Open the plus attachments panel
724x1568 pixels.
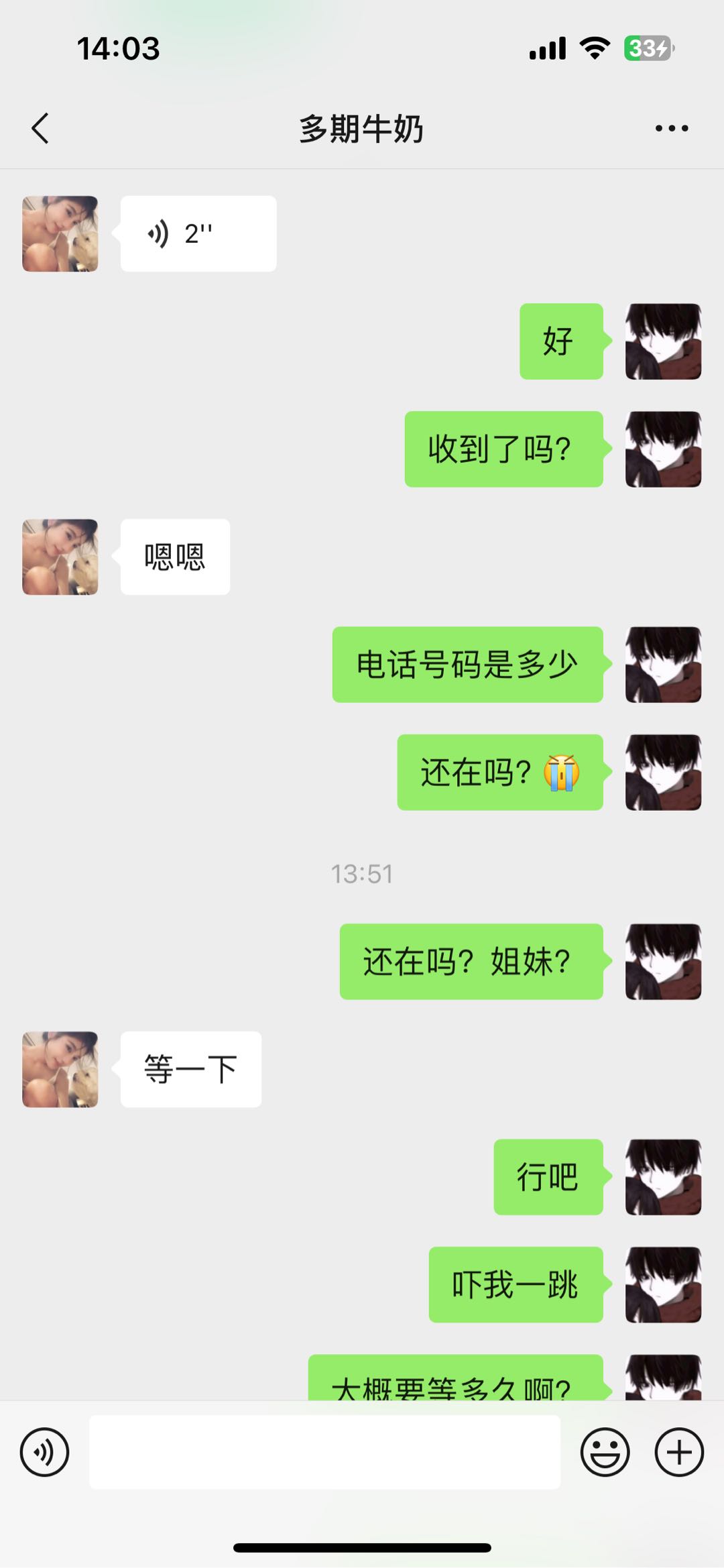(x=679, y=1452)
